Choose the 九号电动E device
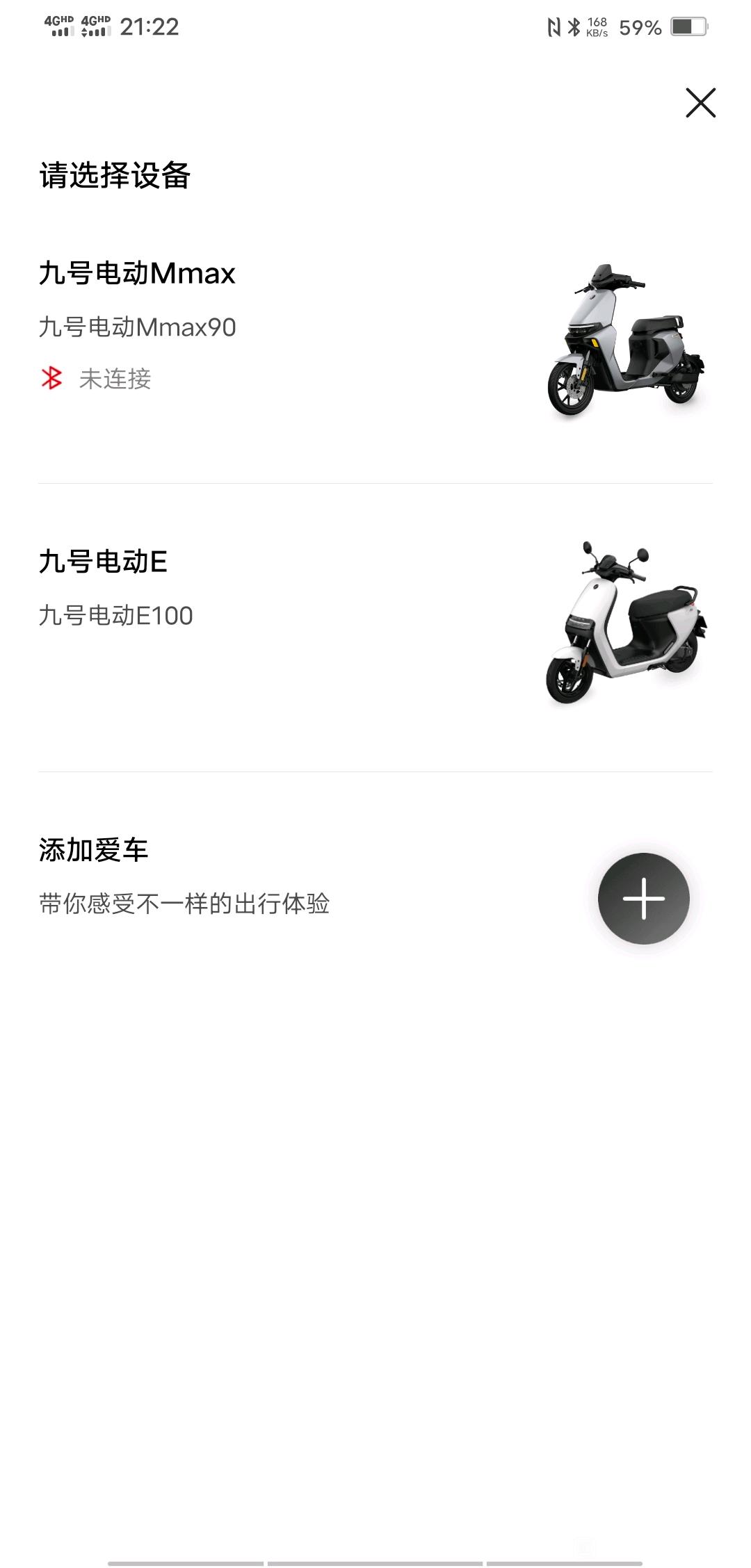751x1568 pixels. coord(375,628)
